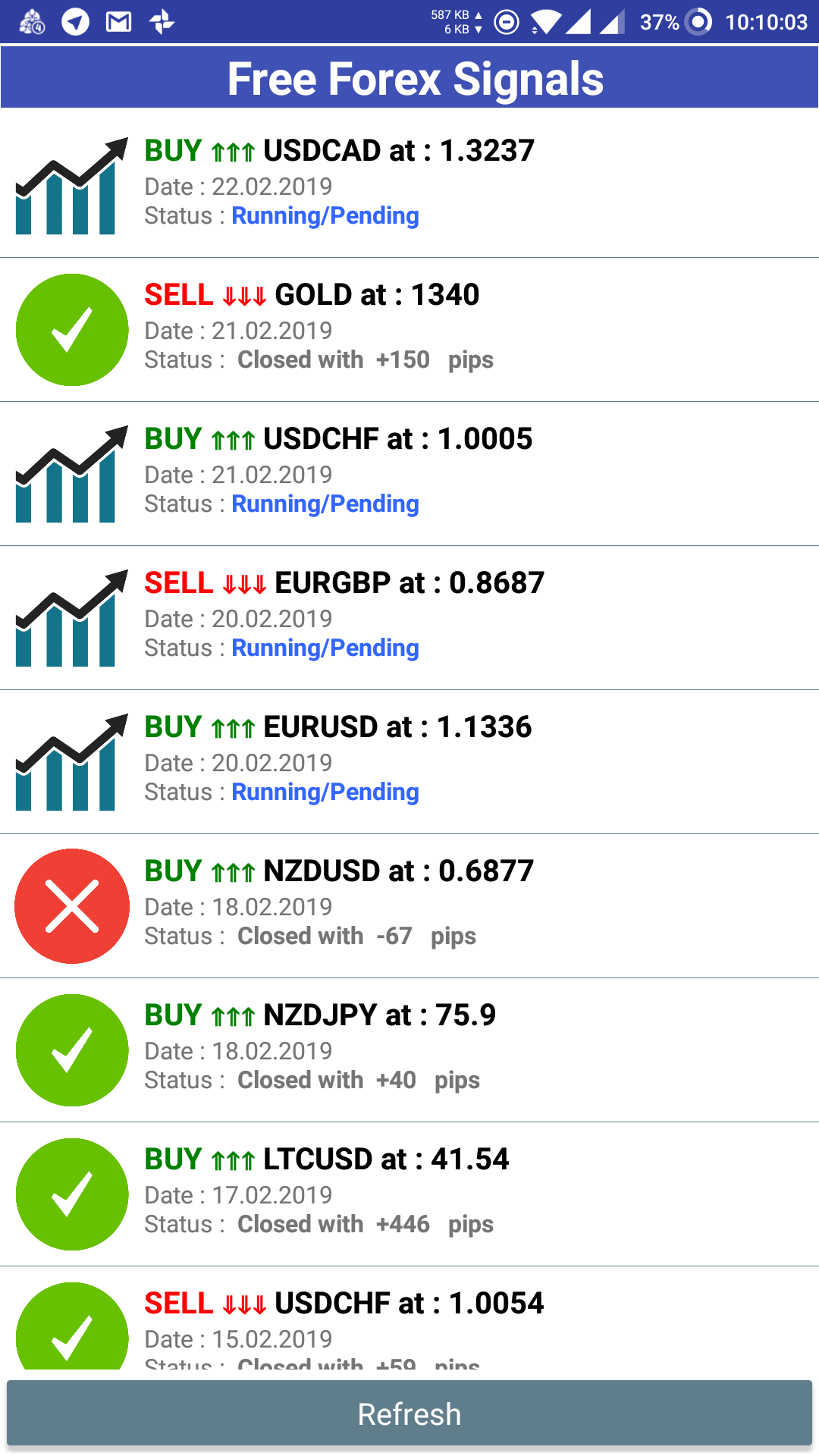Tap the Refresh button

point(409,1414)
